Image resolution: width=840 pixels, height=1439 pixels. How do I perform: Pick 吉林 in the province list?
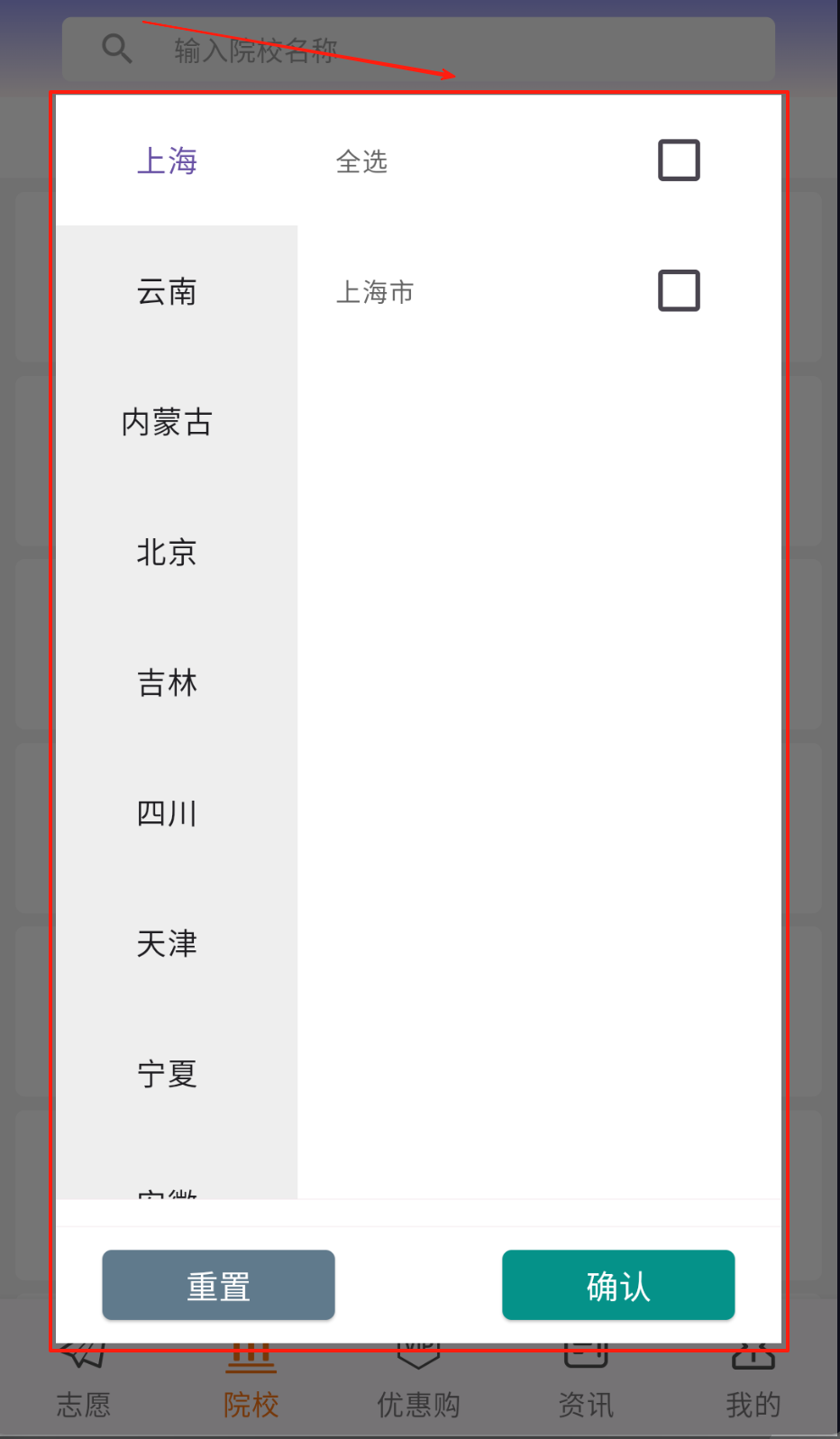pyautogui.click(x=168, y=683)
